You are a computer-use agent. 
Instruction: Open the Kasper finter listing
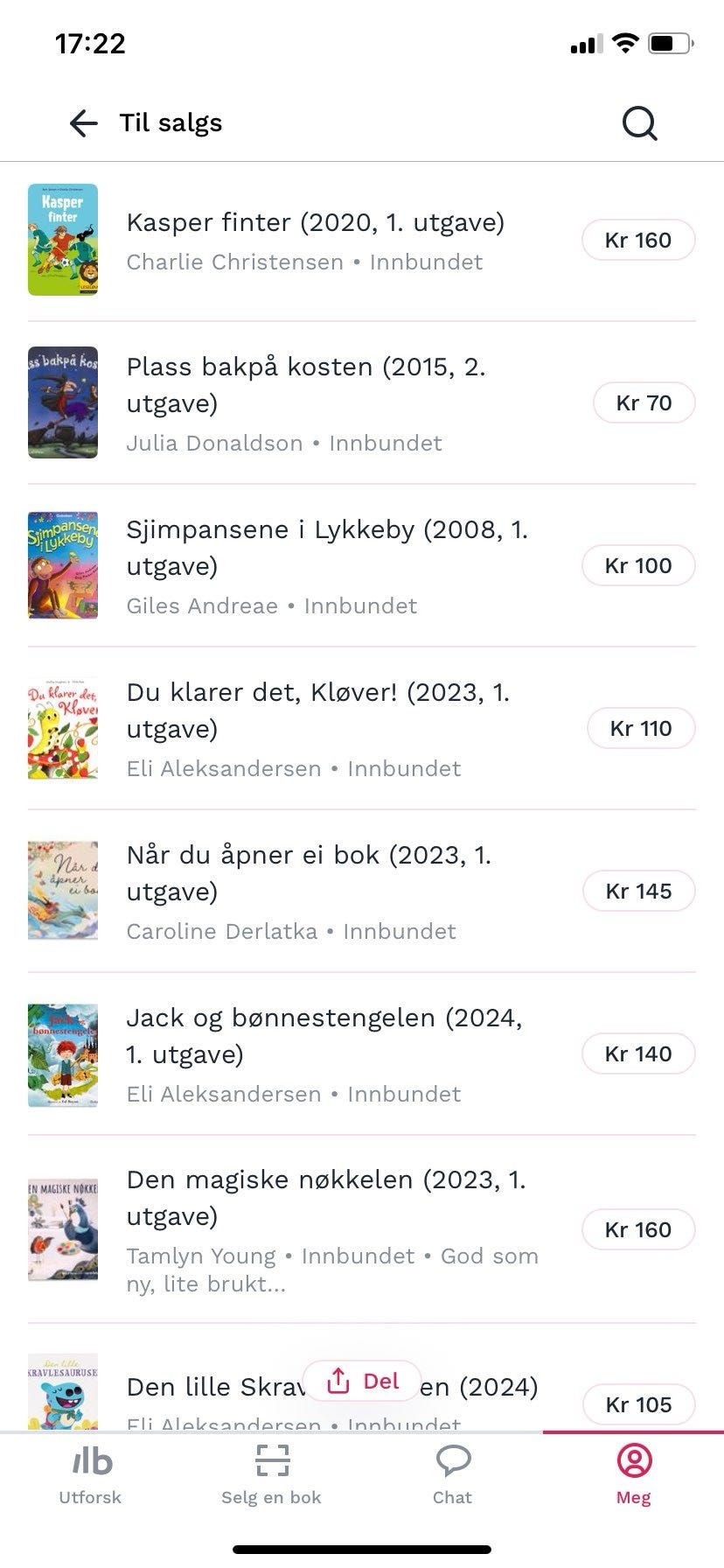317,222
